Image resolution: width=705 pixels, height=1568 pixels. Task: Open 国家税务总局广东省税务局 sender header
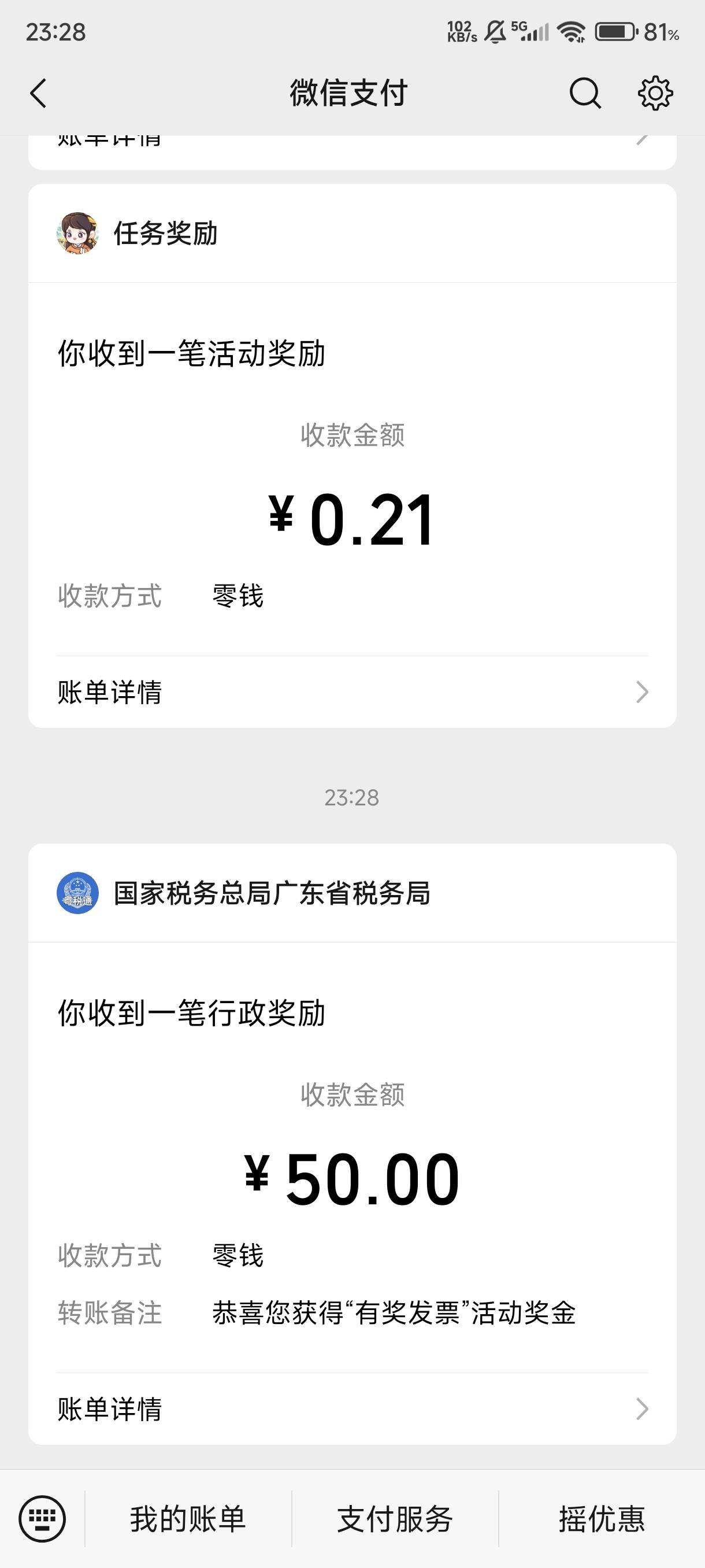click(x=352, y=893)
